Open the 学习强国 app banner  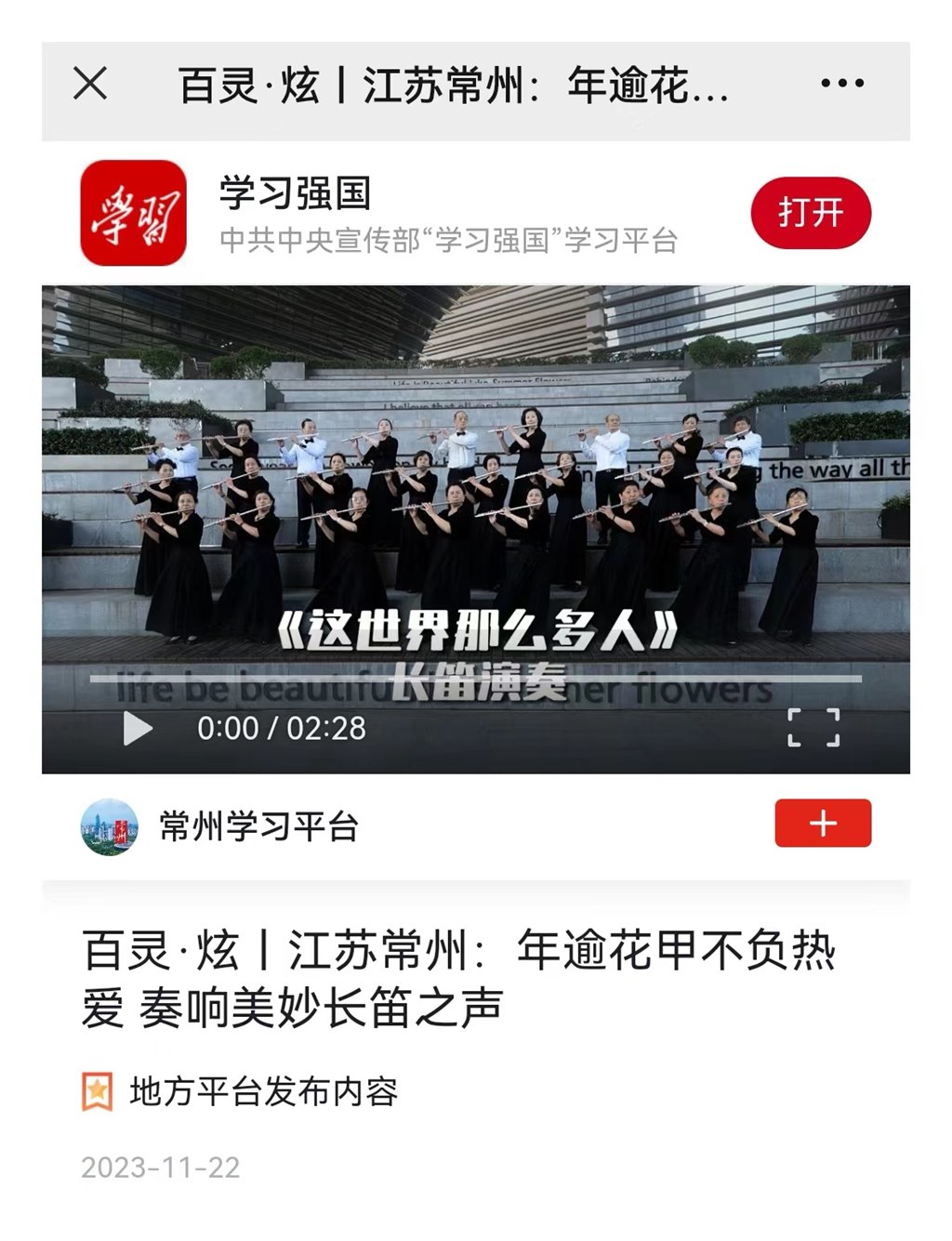click(x=133, y=213)
